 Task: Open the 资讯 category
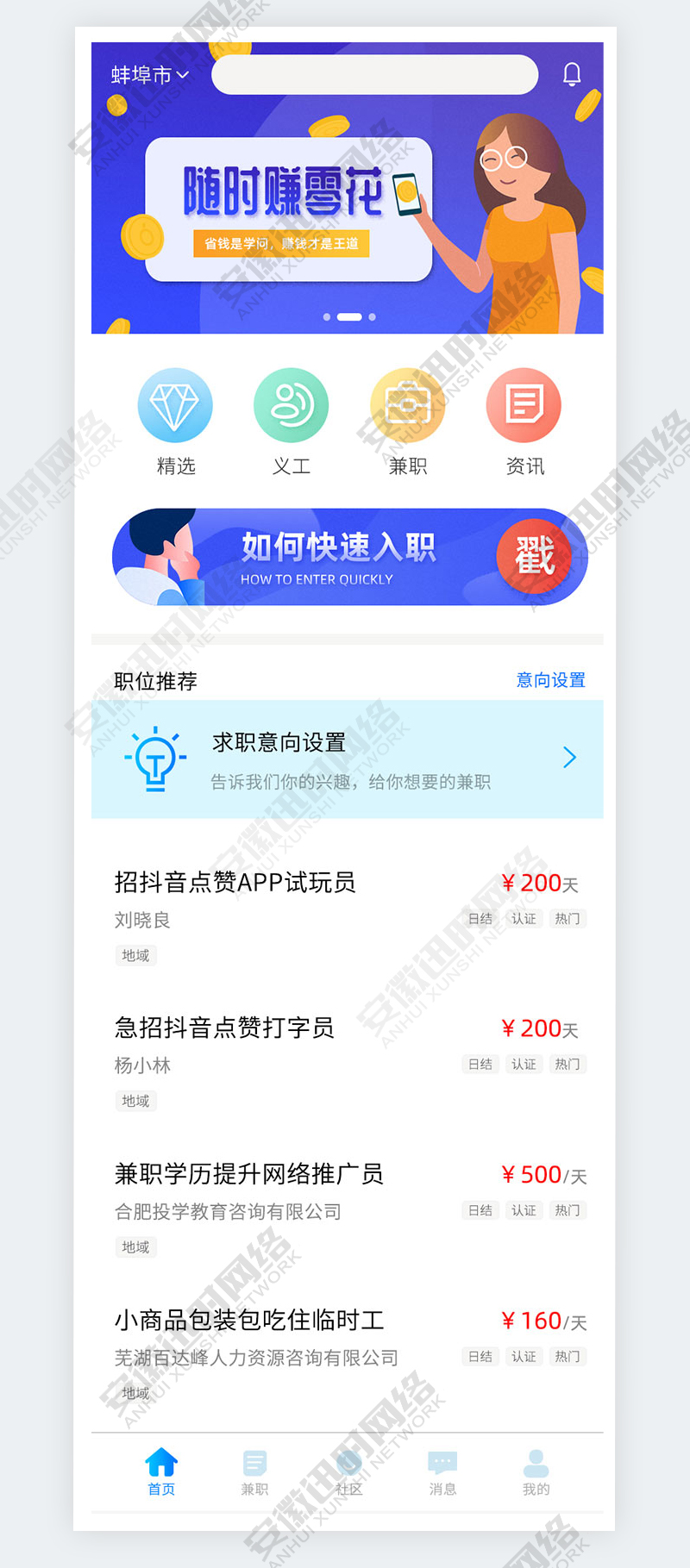point(524,406)
